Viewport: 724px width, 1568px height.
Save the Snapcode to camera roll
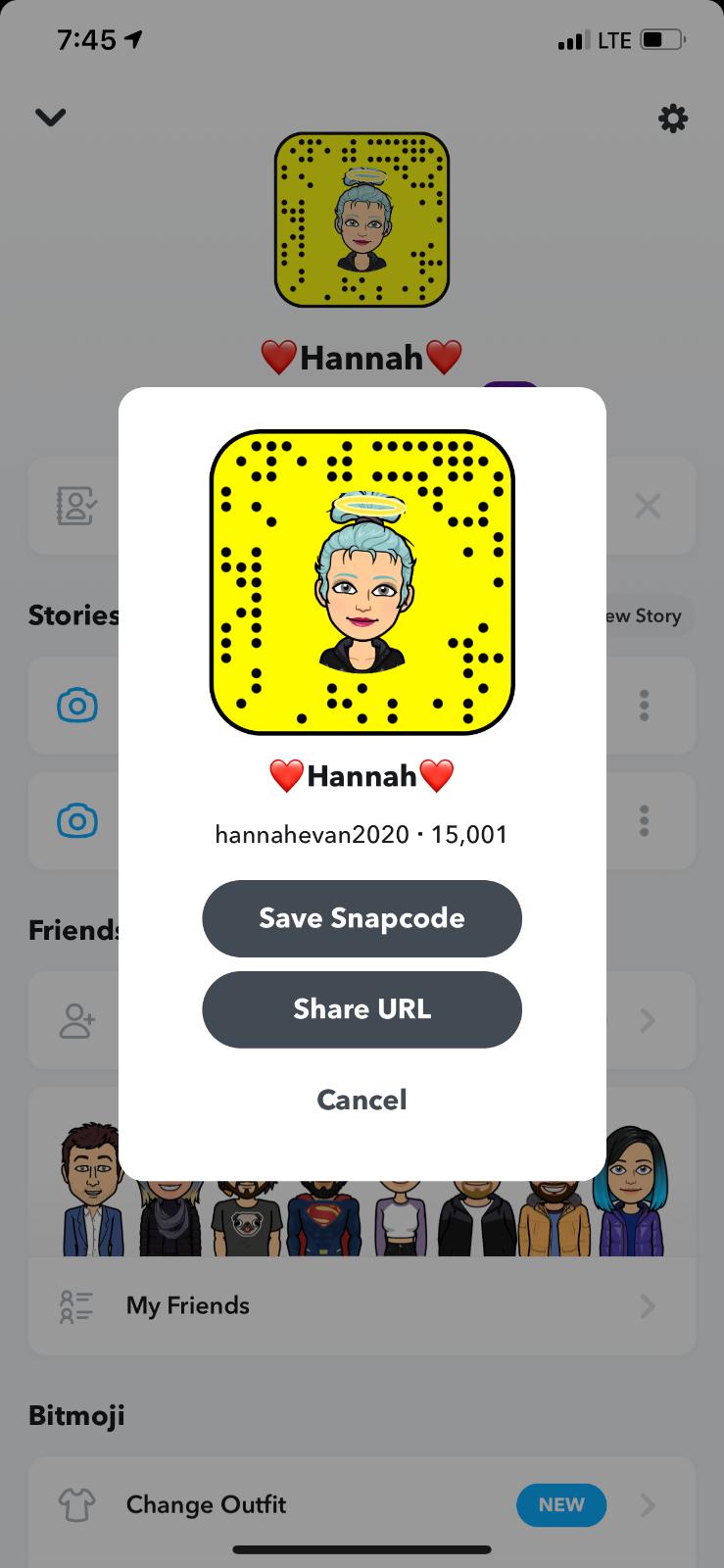tap(362, 918)
